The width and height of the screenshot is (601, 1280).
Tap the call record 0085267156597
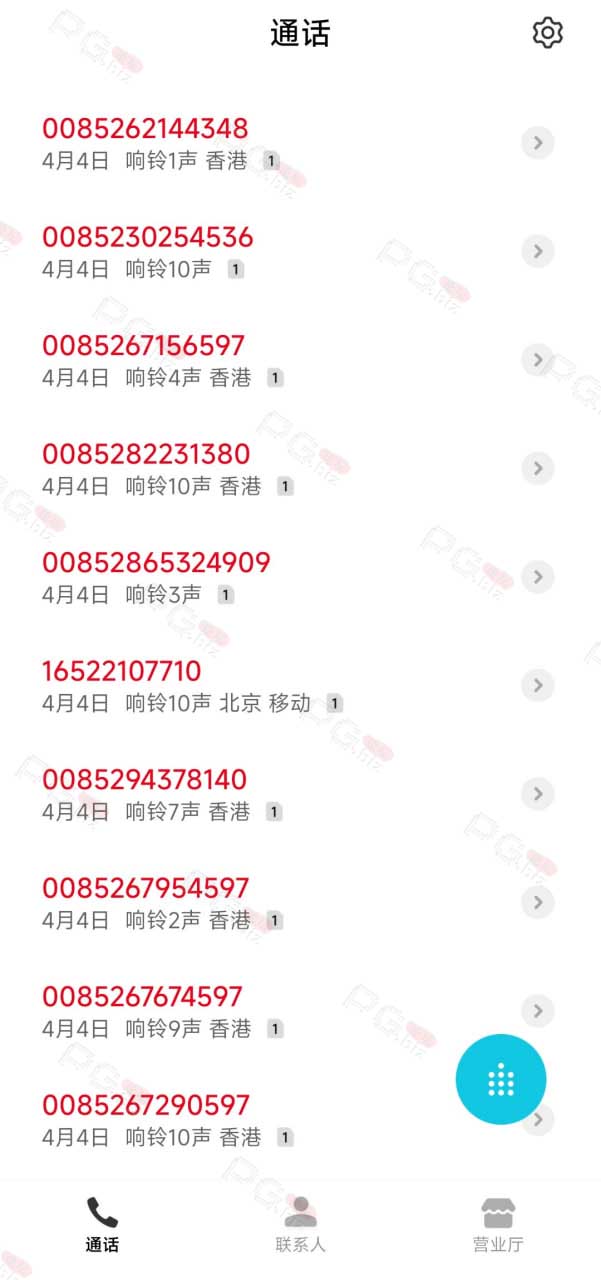(x=300, y=360)
